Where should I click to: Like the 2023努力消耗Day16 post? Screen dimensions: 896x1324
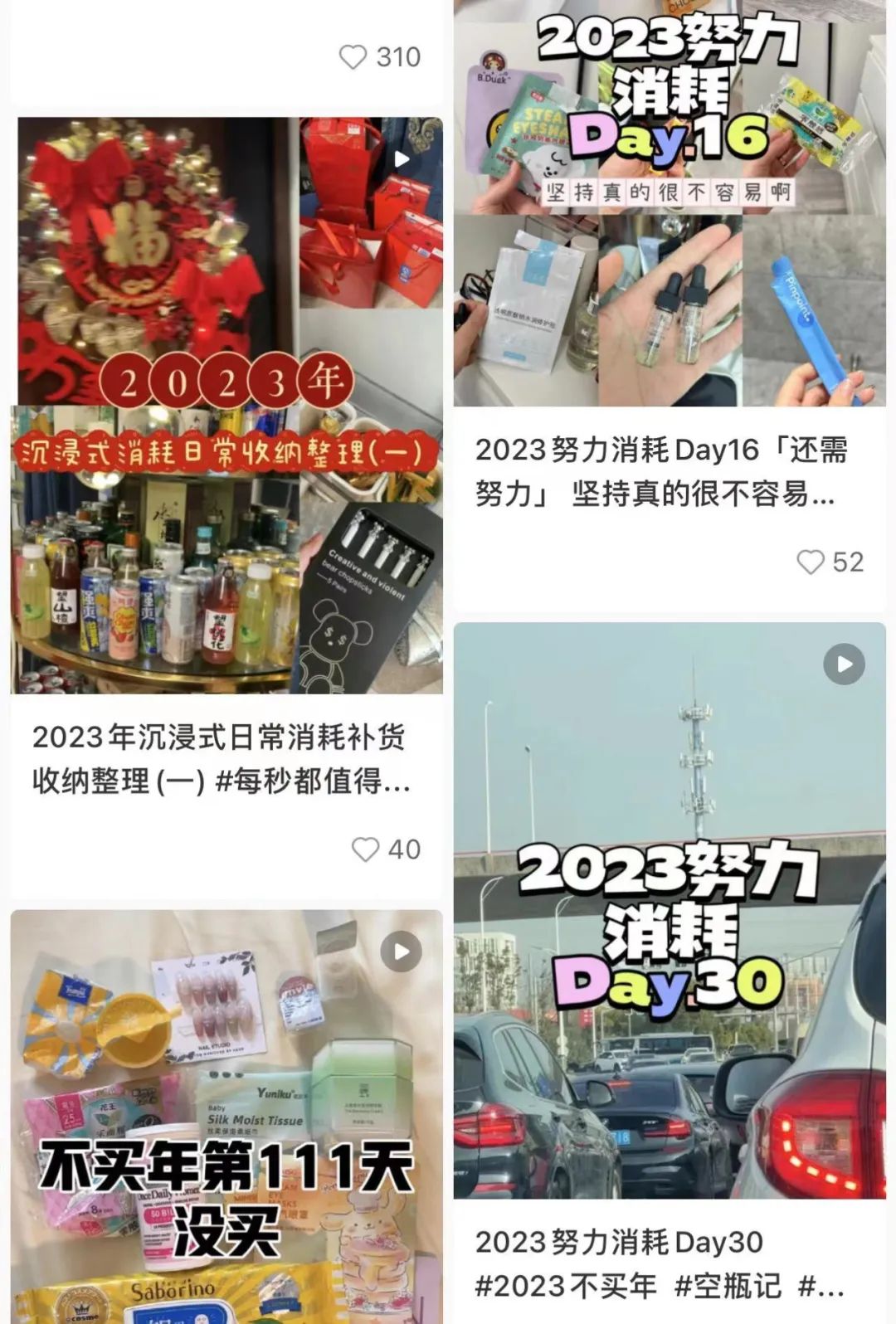[811, 562]
